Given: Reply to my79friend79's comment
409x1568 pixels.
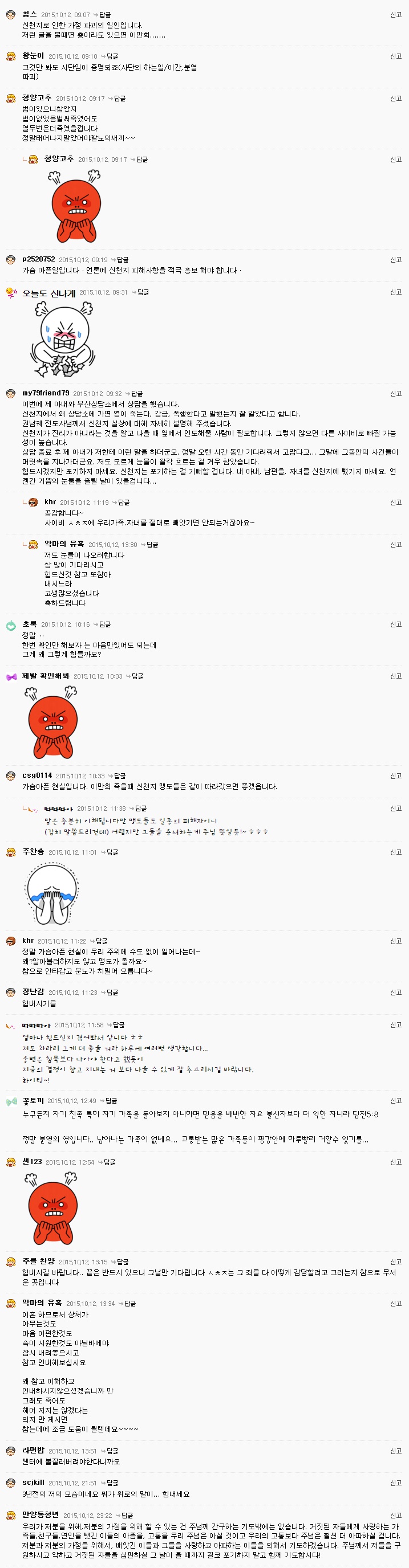Looking at the screenshot, I should click(x=136, y=394).
